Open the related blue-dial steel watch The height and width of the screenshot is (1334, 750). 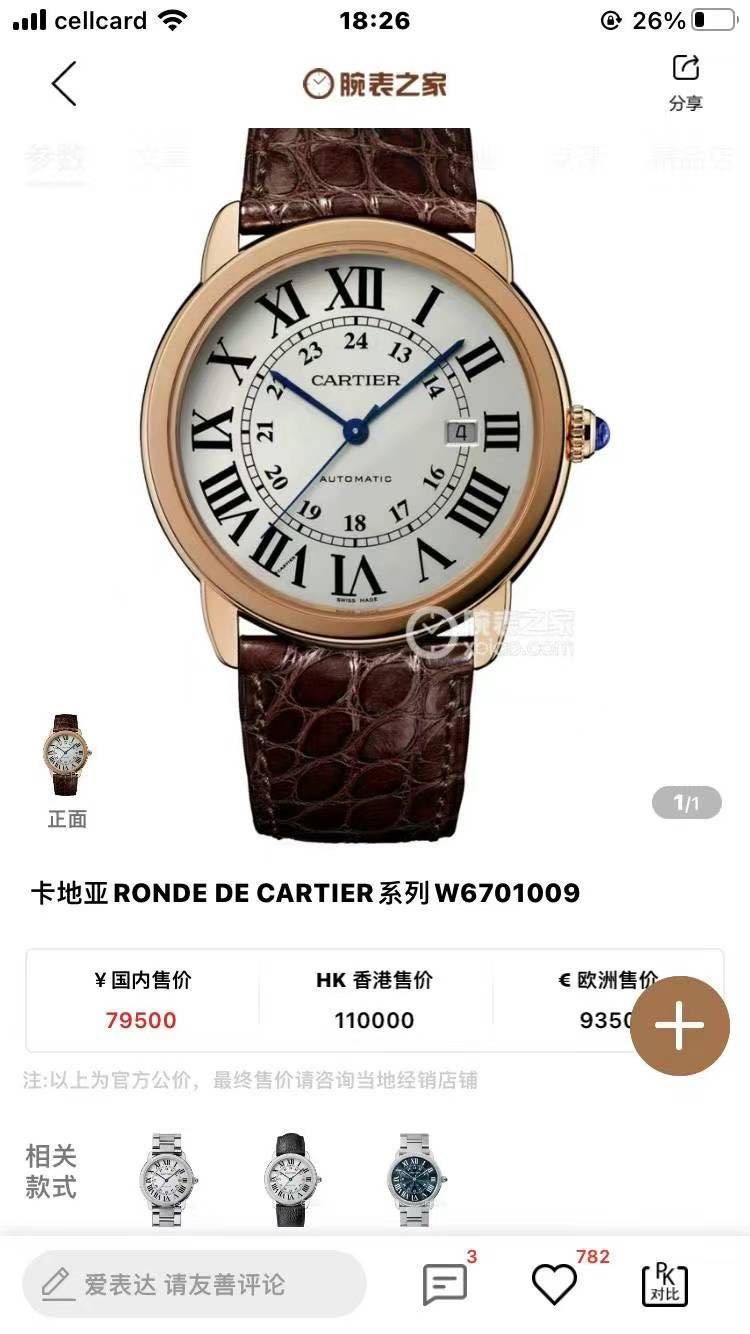pyautogui.click(x=416, y=1179)
